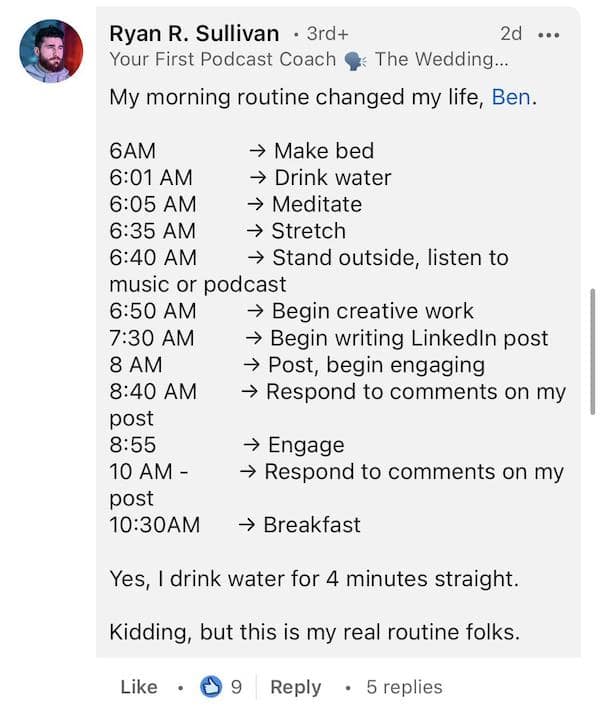Open Ryan R. Sullivan's profile photo

(x=51, y=51)
